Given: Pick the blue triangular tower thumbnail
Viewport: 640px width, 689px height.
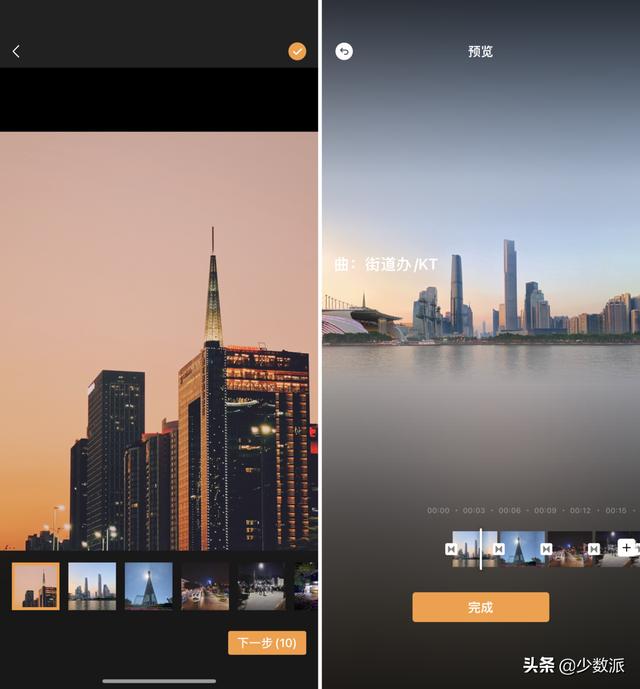Looking at the screenshot, I should 148,586.
